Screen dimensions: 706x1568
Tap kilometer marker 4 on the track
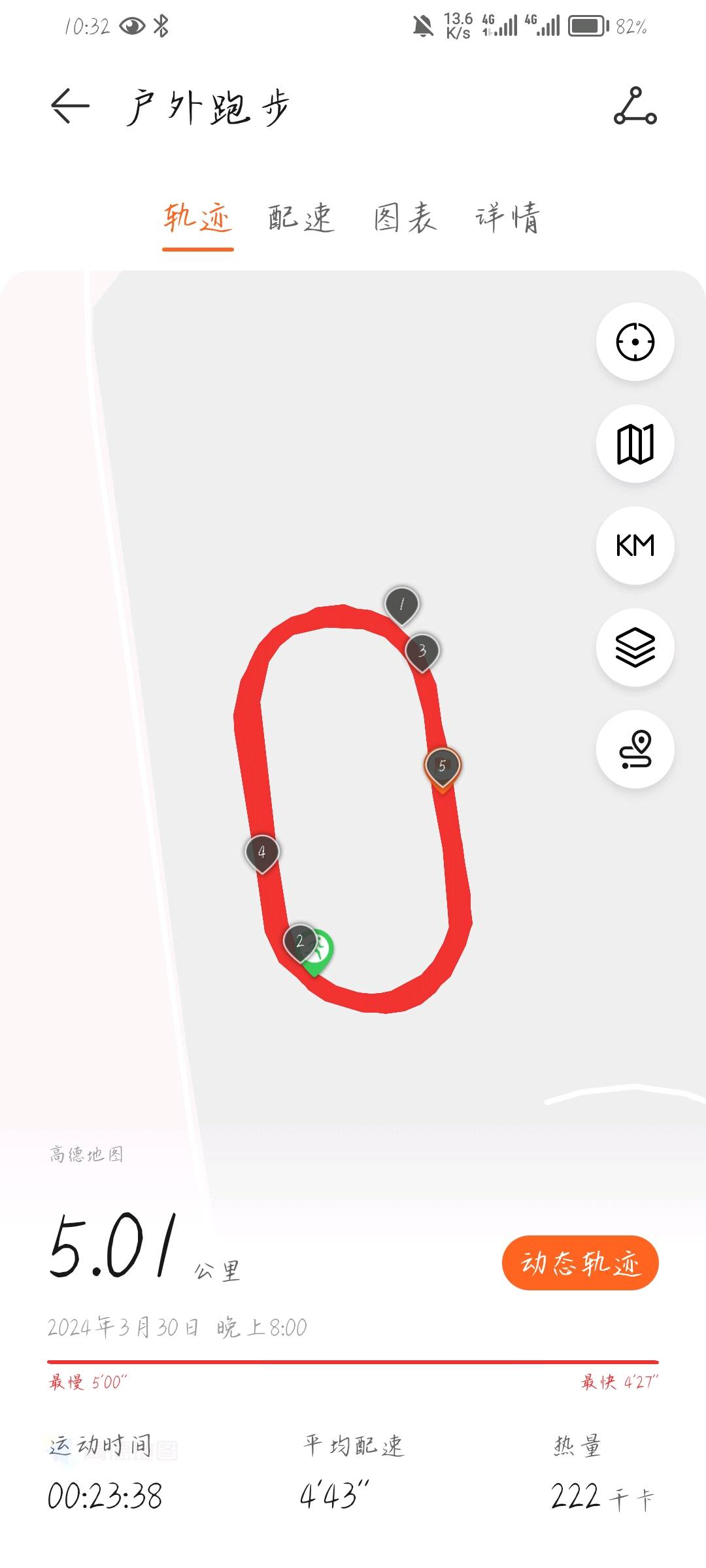click(262, 852)
